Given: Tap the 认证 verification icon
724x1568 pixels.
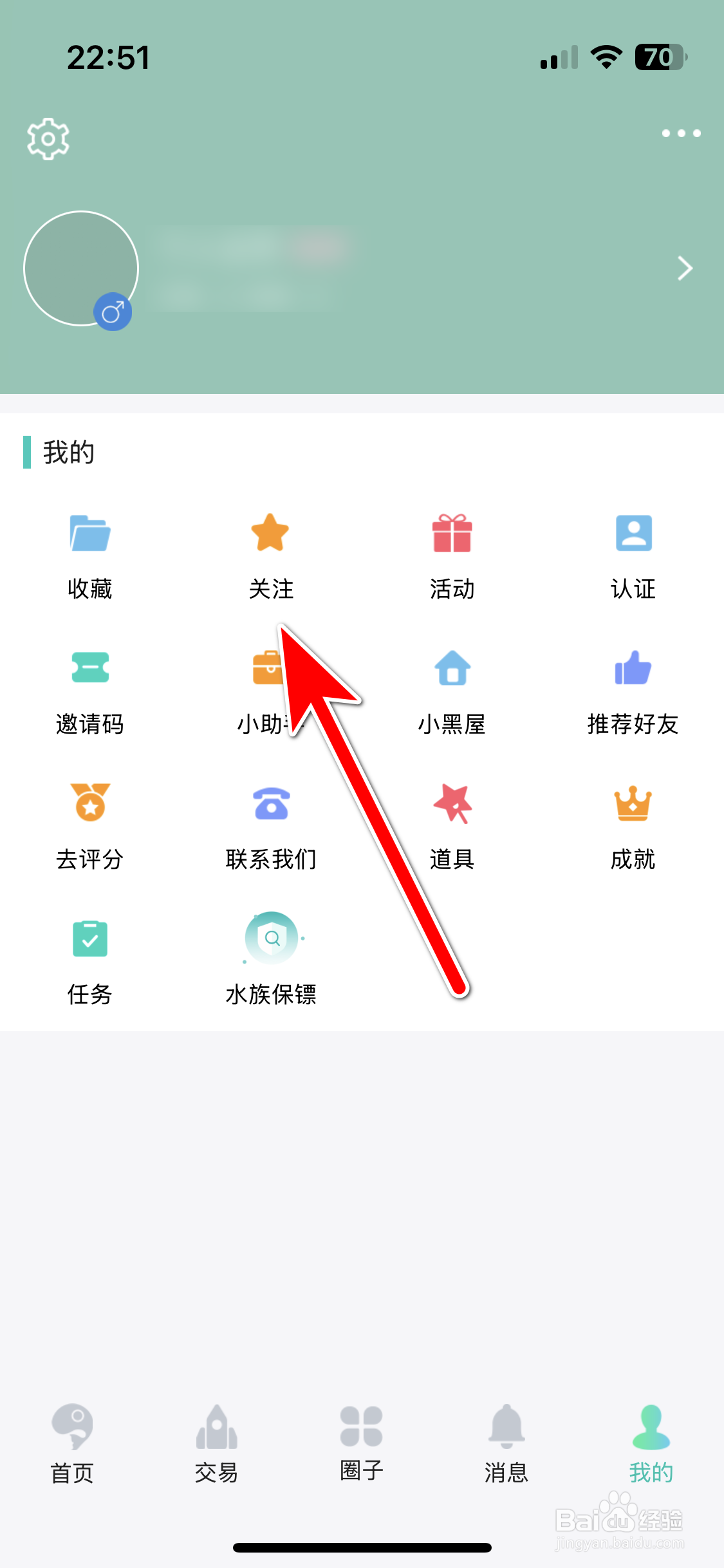Looking at the screenshot, I should click(633, 534).
